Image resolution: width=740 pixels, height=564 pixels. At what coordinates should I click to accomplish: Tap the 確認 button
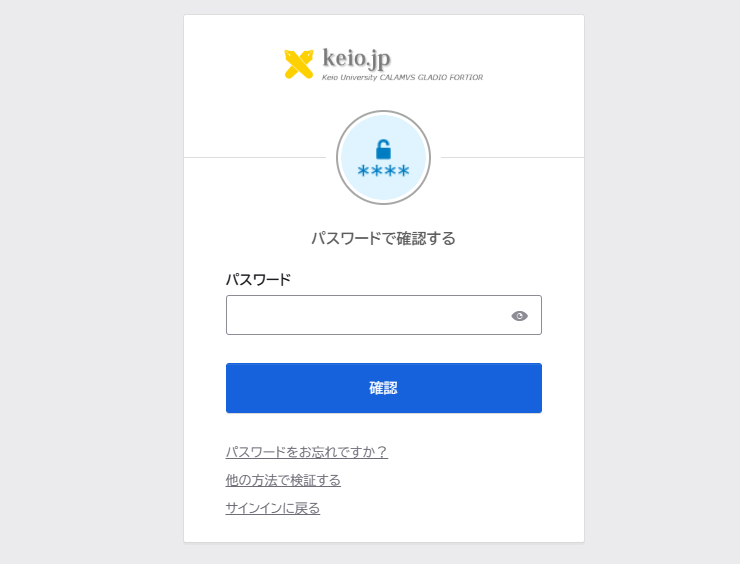tap(384, 388)
